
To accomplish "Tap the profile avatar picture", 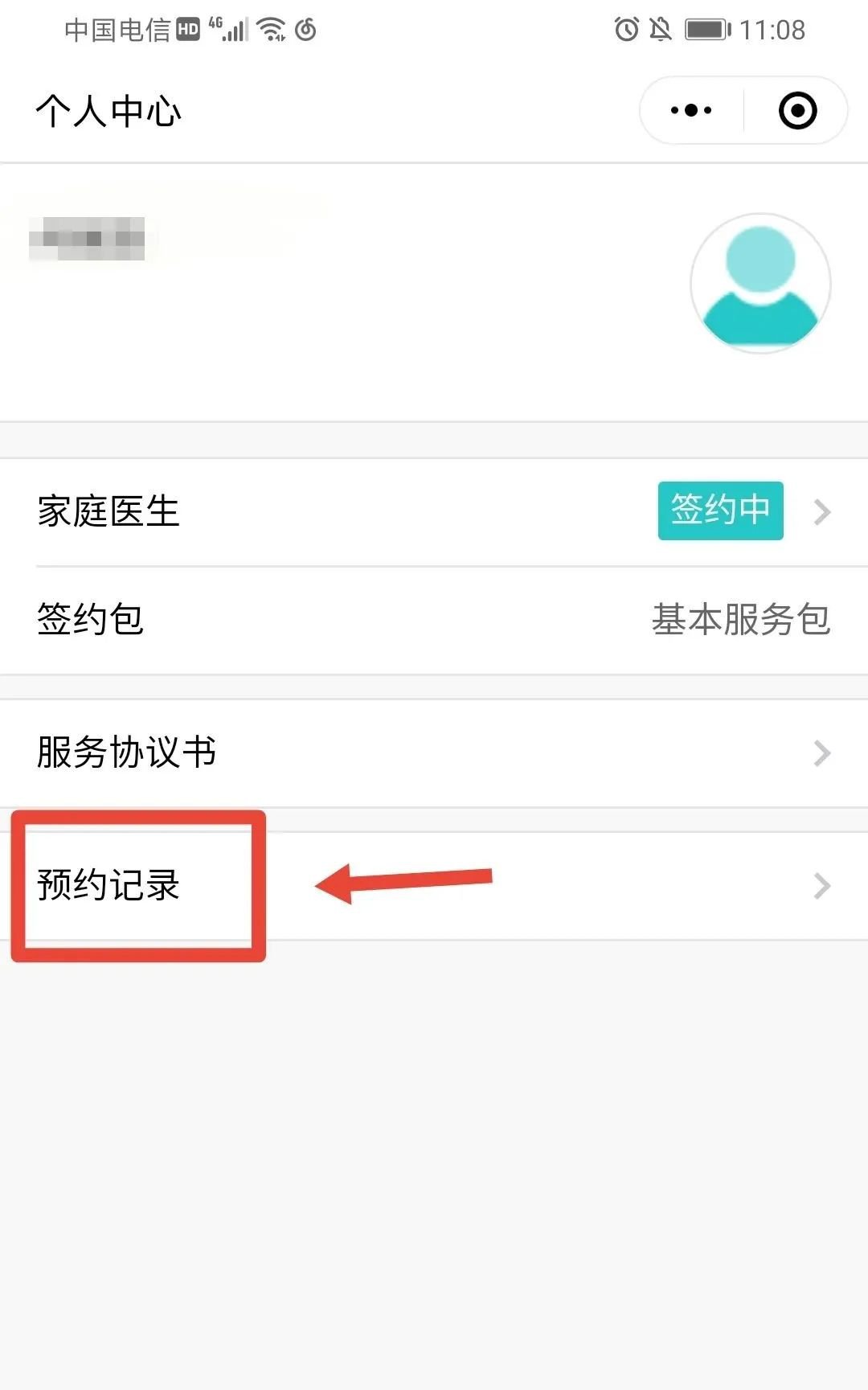I will [x=760, y=283].
